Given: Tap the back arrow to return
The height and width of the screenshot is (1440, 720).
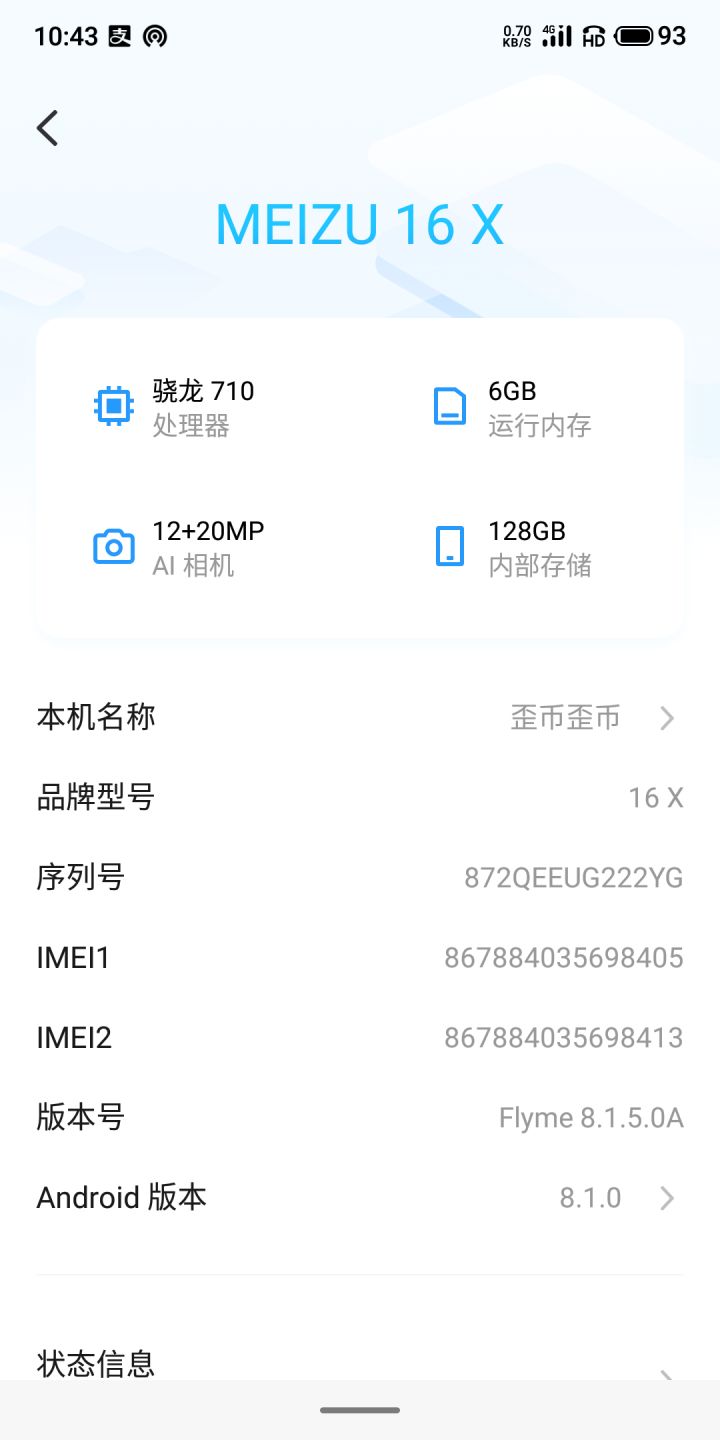Looking at the screenshot, I should coord(47,128).
